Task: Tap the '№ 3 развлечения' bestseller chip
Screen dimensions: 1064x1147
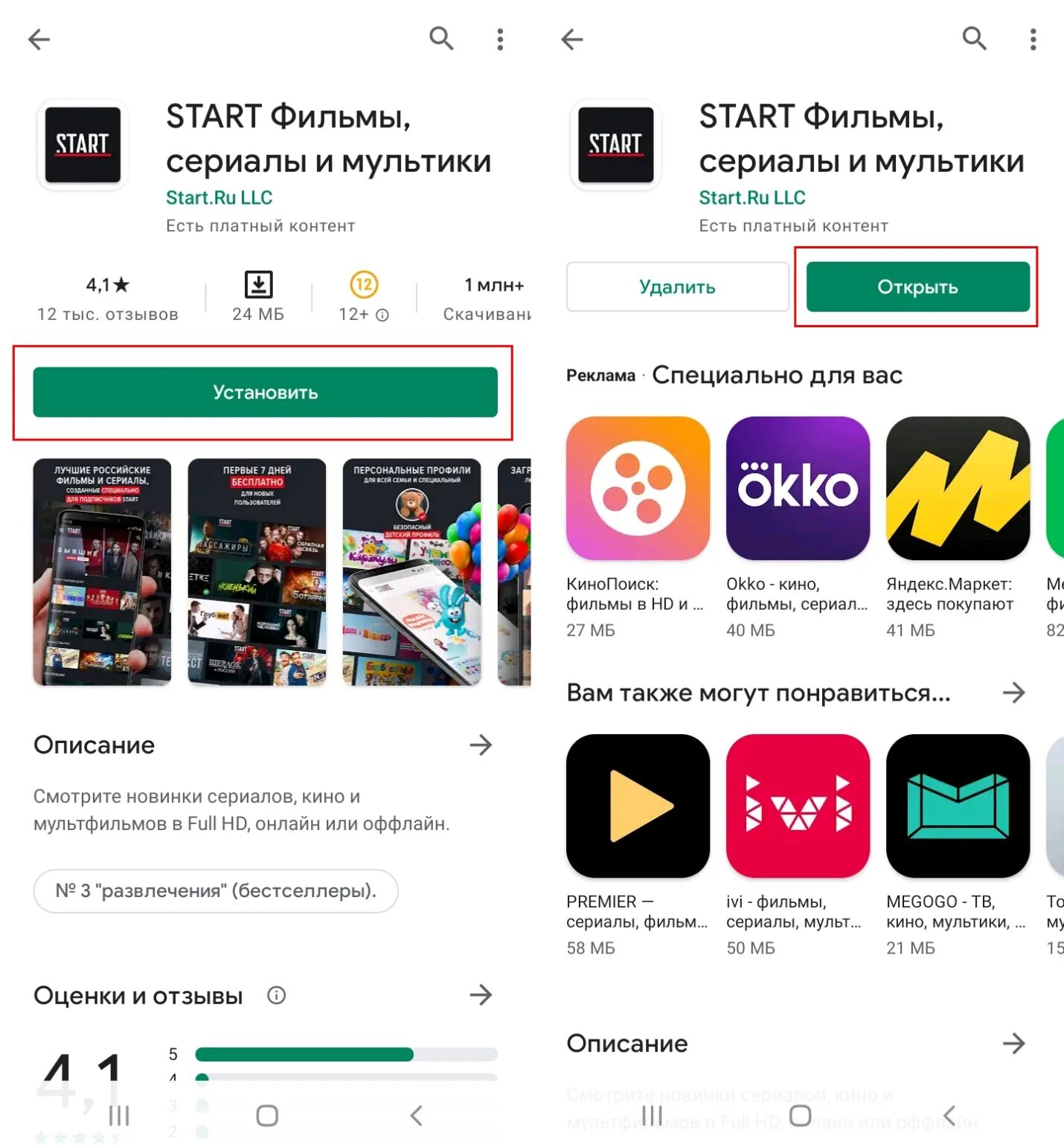Action: pyautogui.click(x=216, y=891)
